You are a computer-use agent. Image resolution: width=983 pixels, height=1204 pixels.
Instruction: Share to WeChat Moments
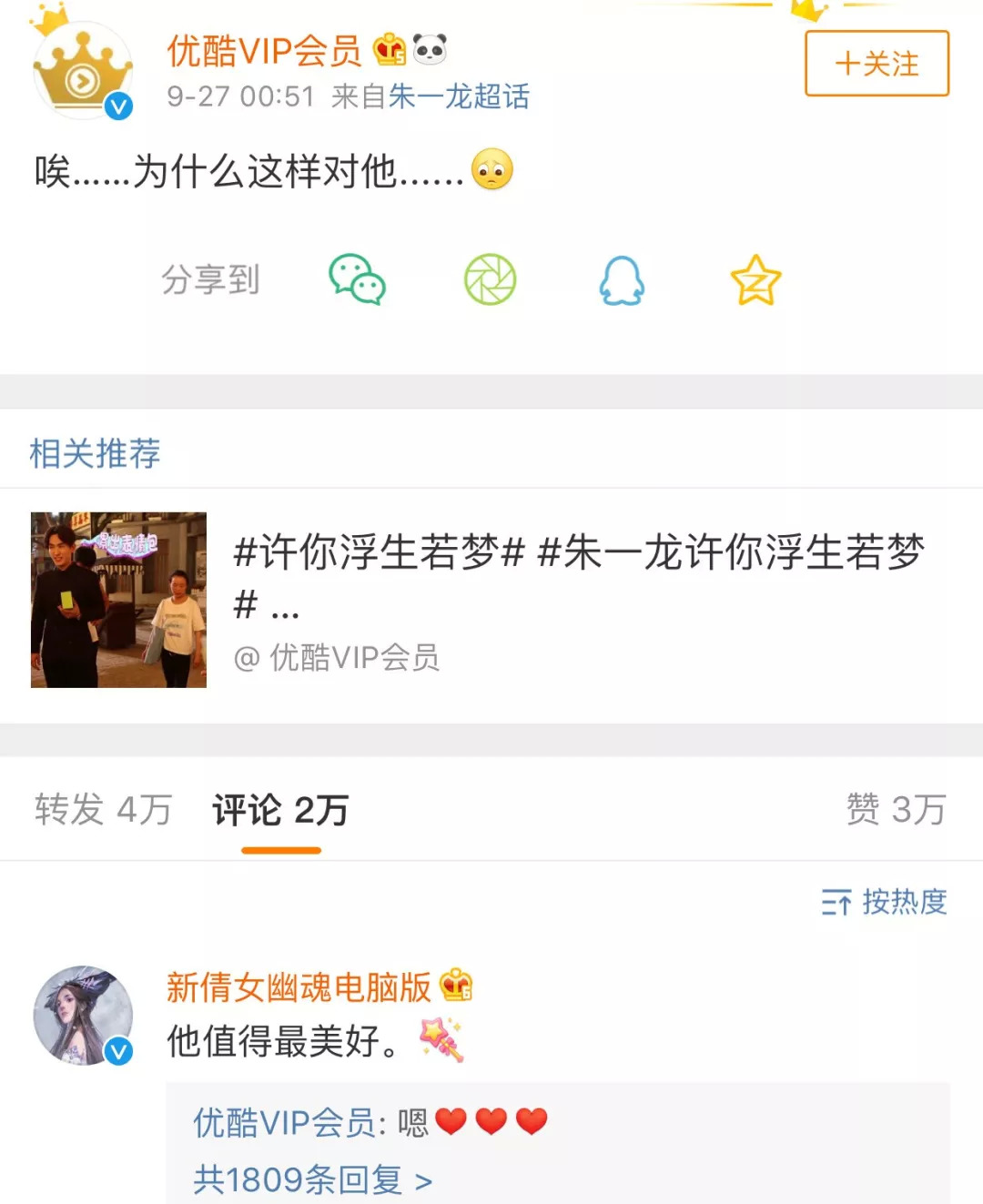[490, 279]
